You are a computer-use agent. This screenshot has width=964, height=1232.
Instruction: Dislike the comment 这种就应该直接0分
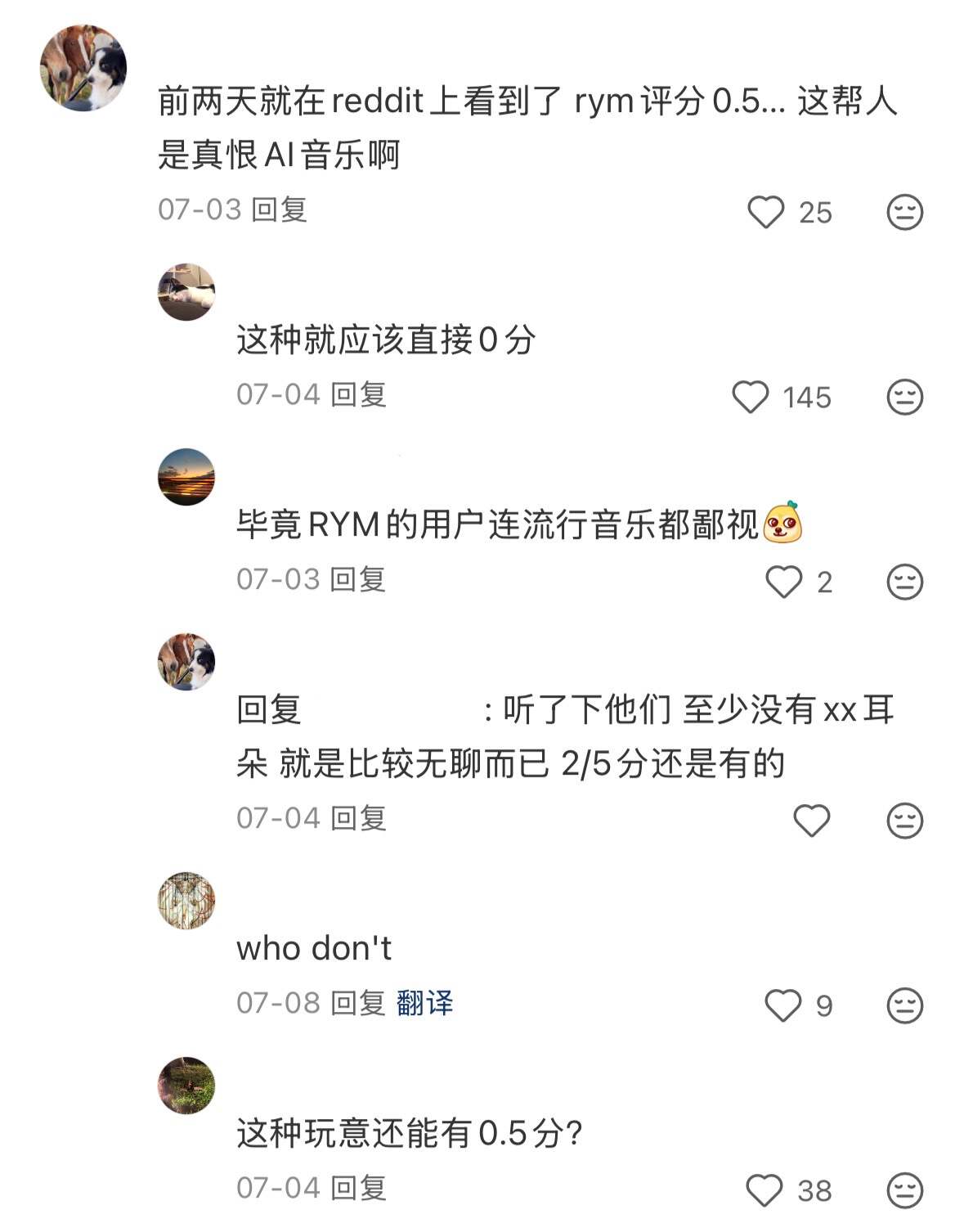click(904, 398)
